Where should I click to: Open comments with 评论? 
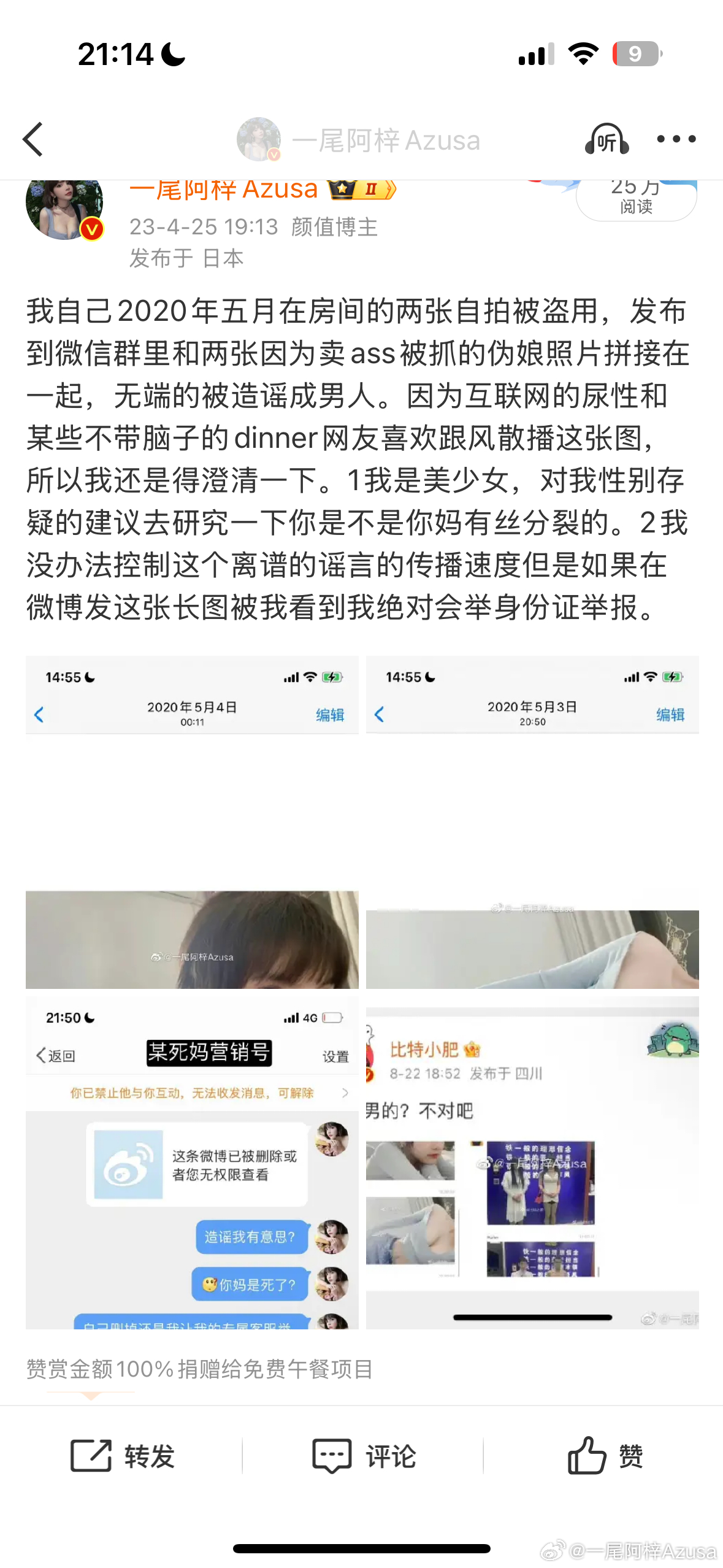[364, 1455]
